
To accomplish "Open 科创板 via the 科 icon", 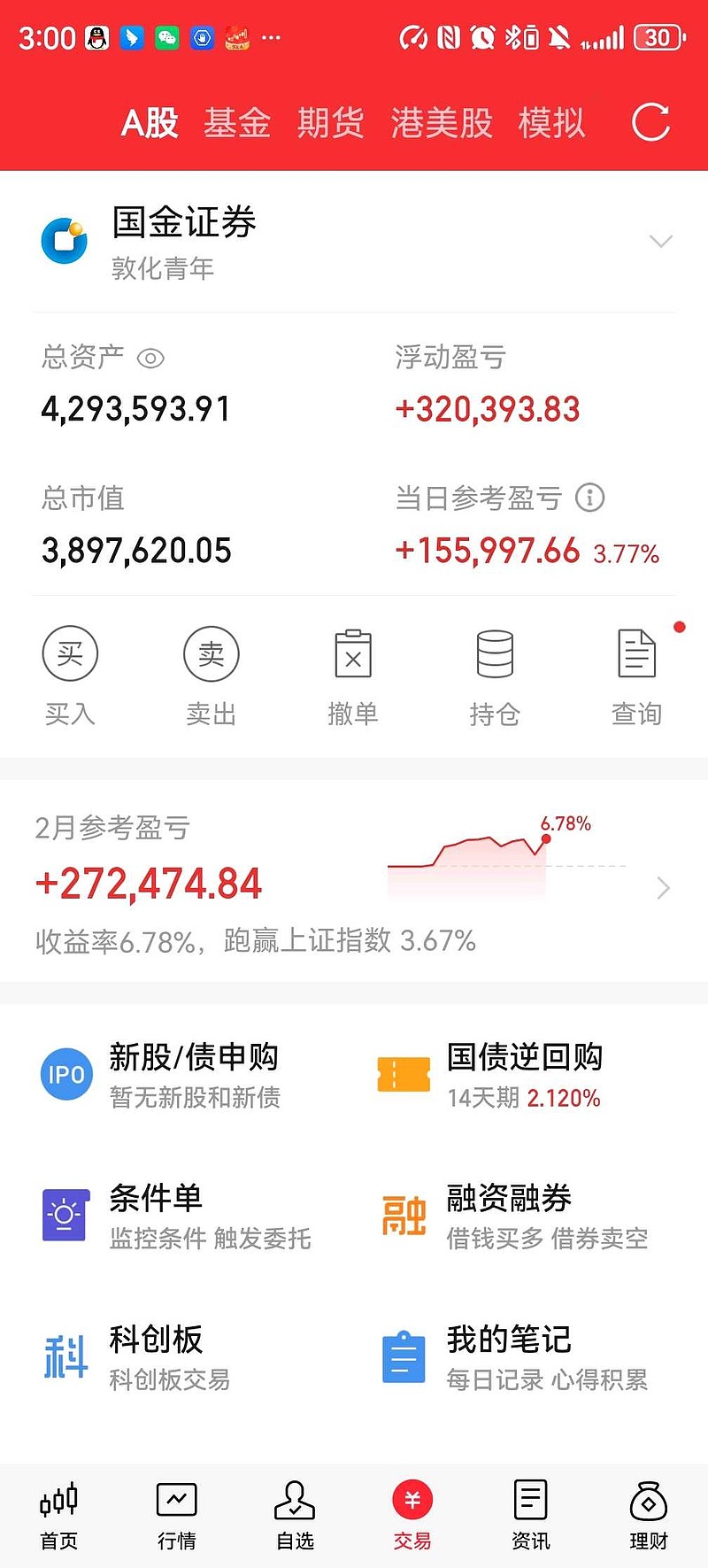I will pyautogui.click(x=66, y=1356).
